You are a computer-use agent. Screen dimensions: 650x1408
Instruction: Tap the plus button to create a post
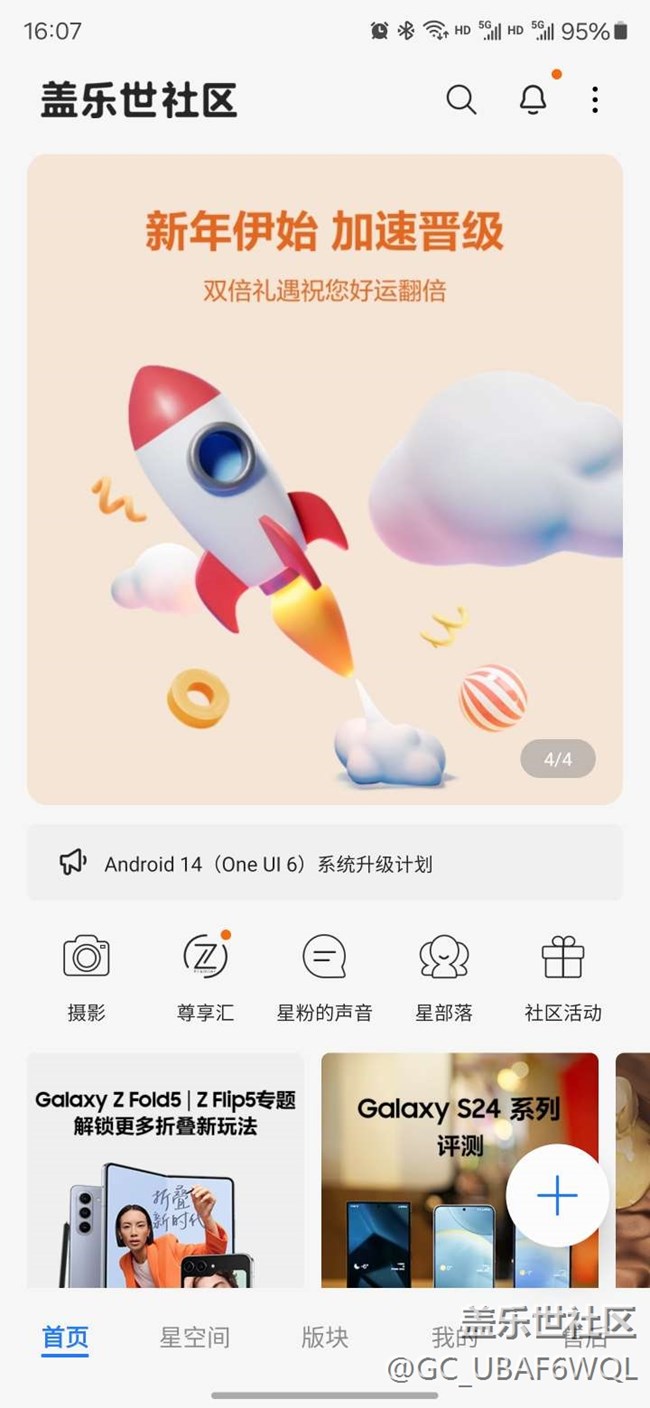(x=557, y=1195)
